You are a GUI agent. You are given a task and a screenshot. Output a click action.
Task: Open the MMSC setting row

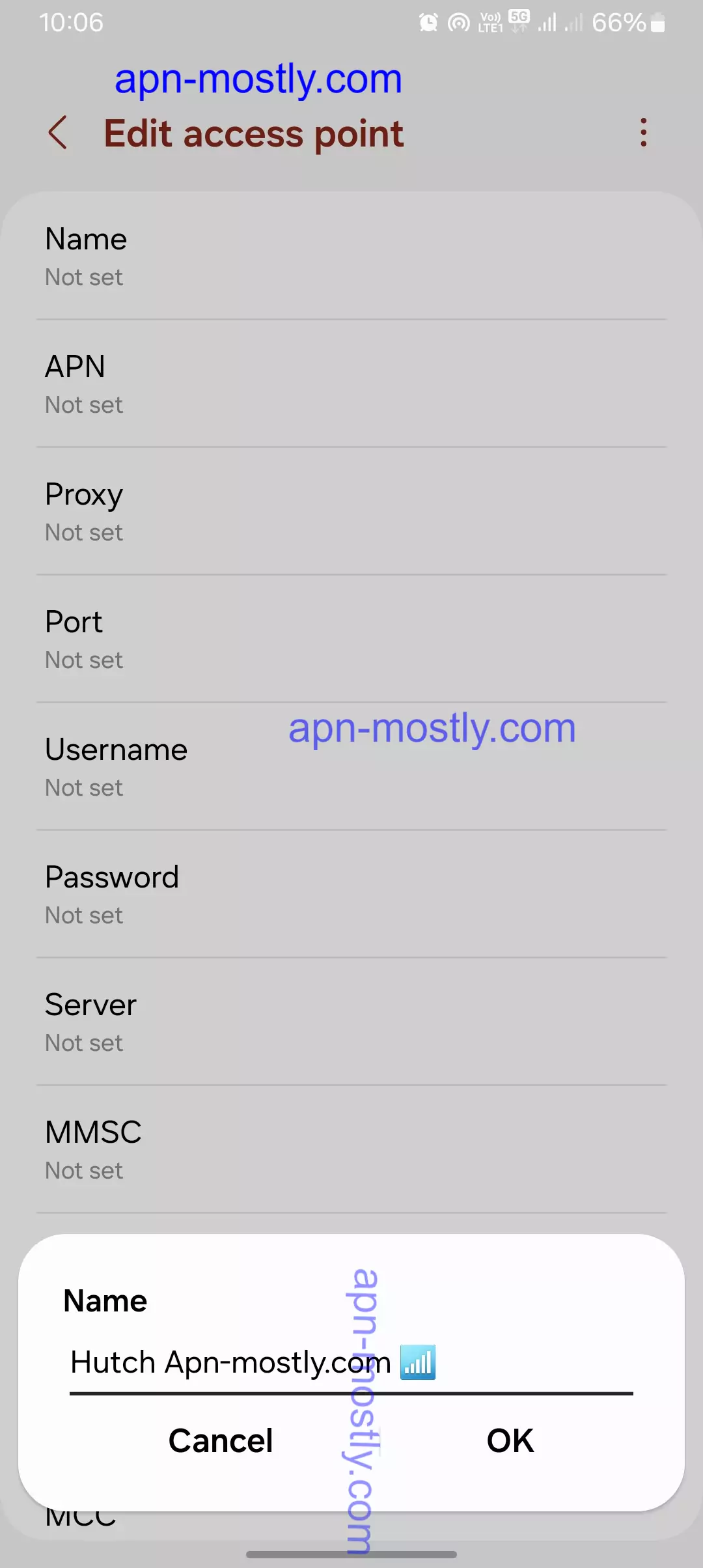click(351, 1149)
